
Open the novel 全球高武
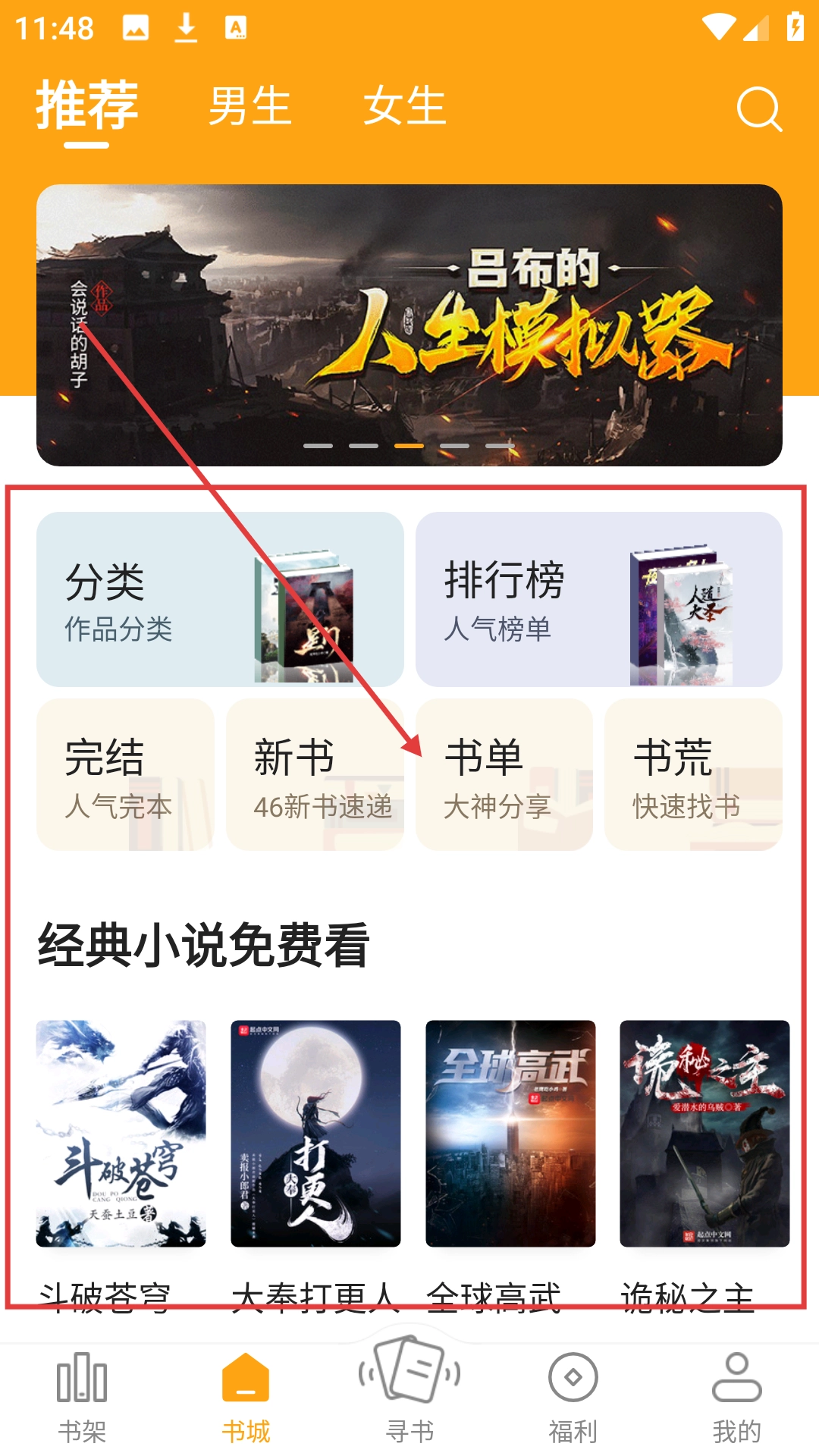point(510,1133)
